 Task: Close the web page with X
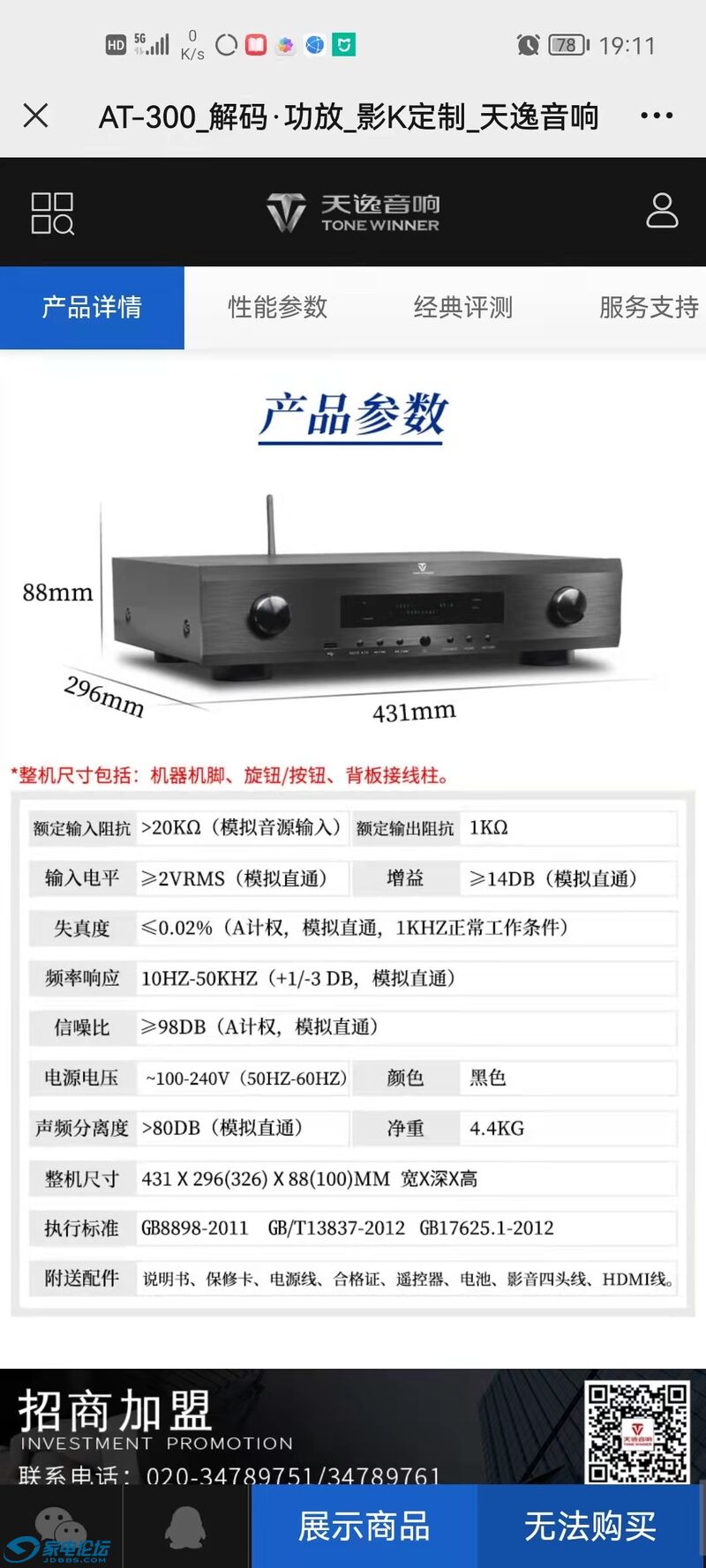point(36,116)
